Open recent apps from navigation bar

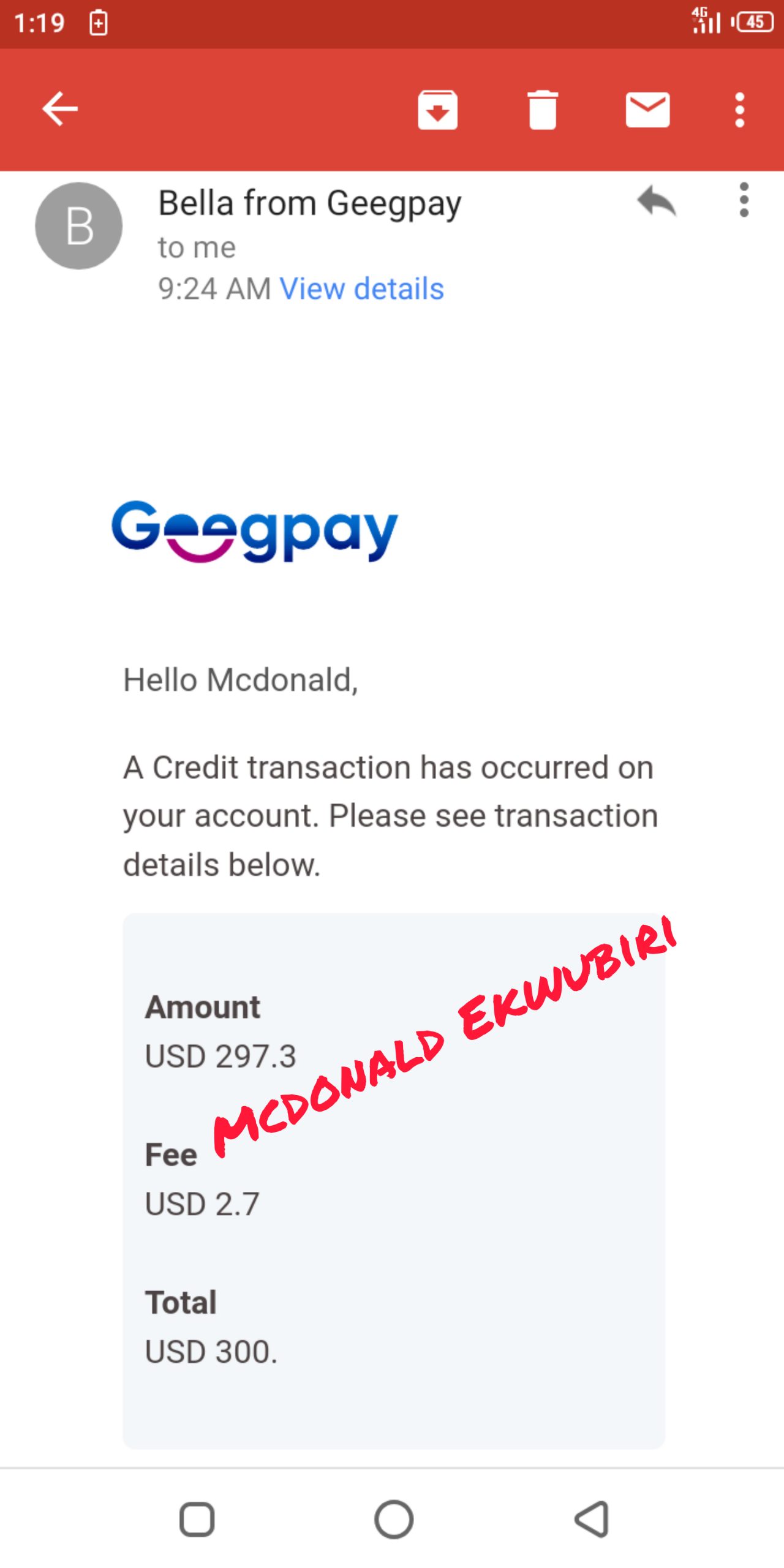pyautogui.click(x=197, y=1520)
